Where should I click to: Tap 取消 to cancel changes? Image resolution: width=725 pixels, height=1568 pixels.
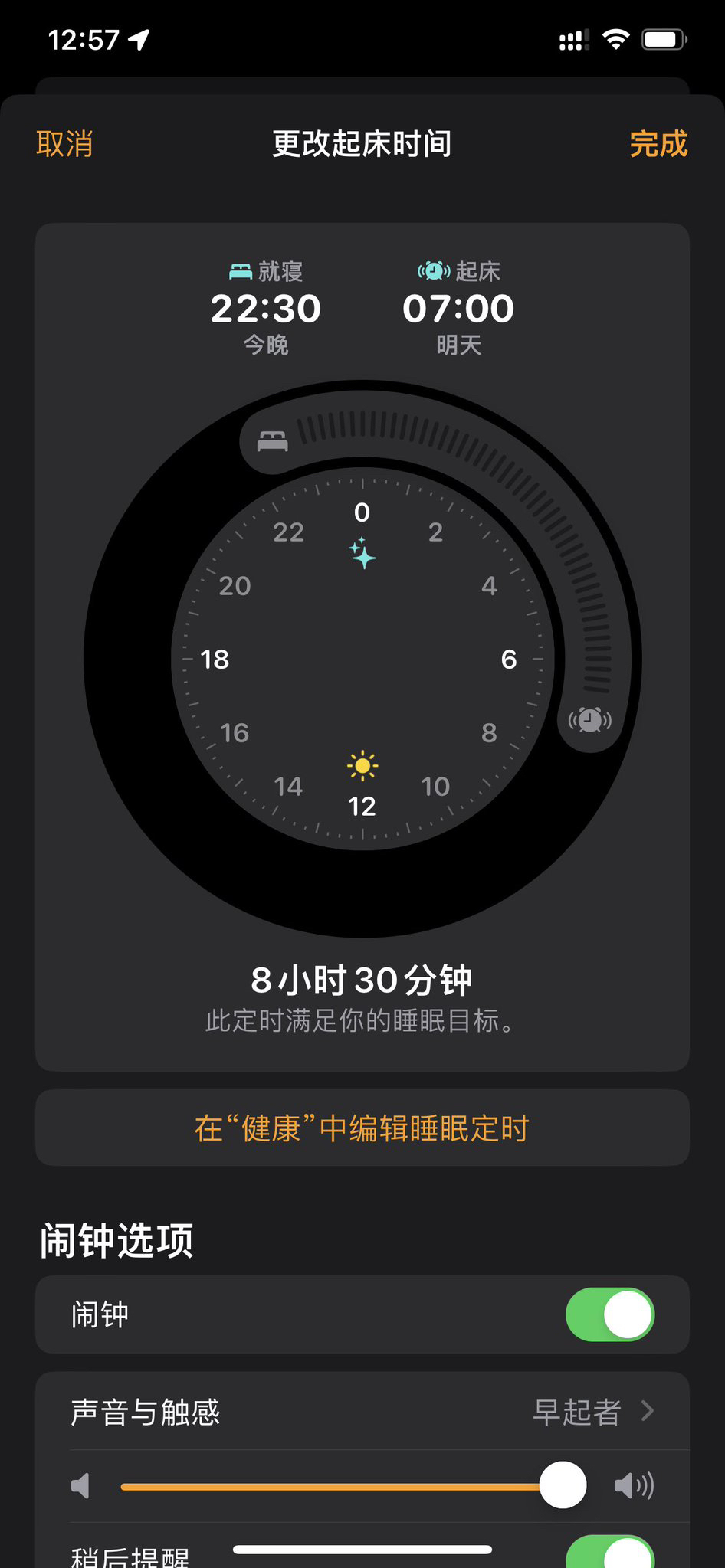click(x=64, y=144)
